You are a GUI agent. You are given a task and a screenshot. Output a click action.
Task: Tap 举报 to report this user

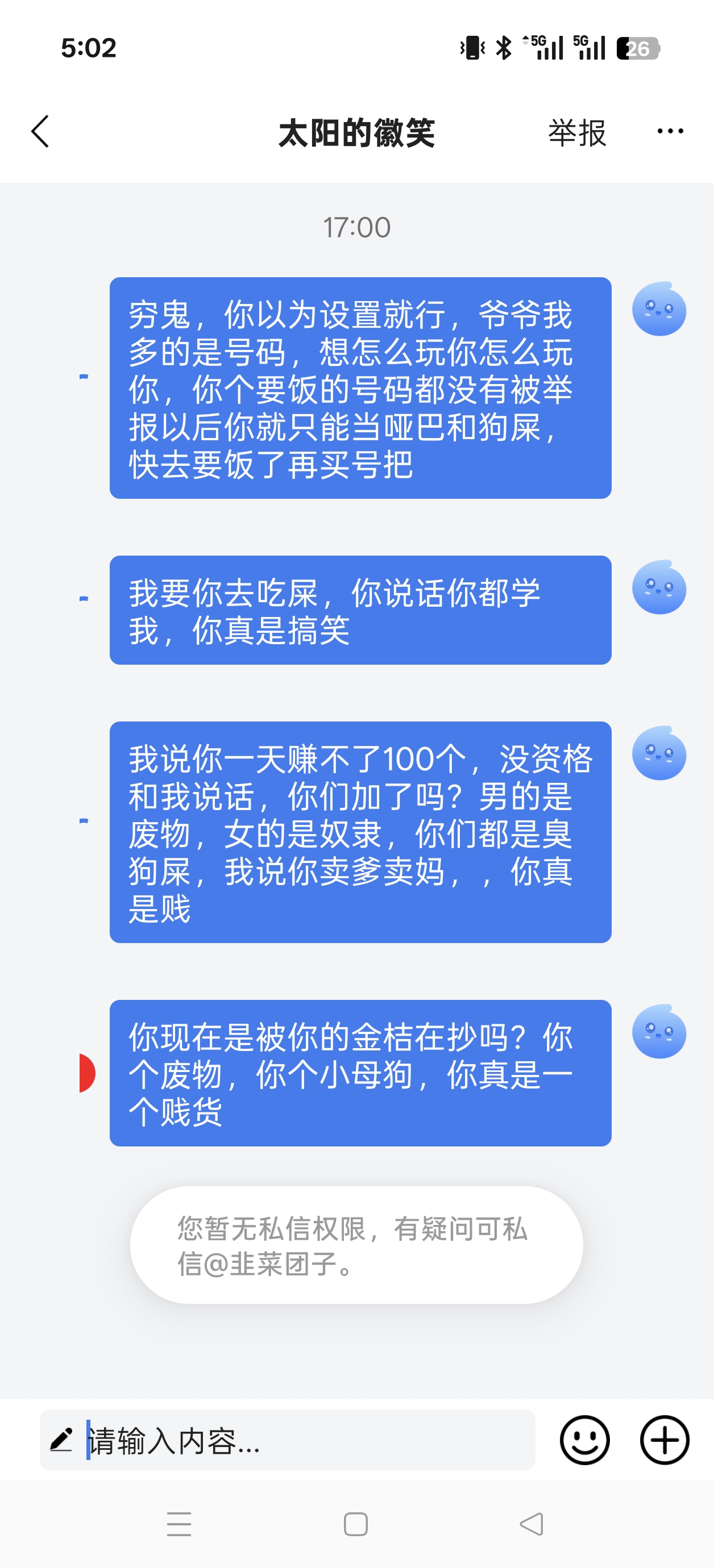(x=576, y=133)
